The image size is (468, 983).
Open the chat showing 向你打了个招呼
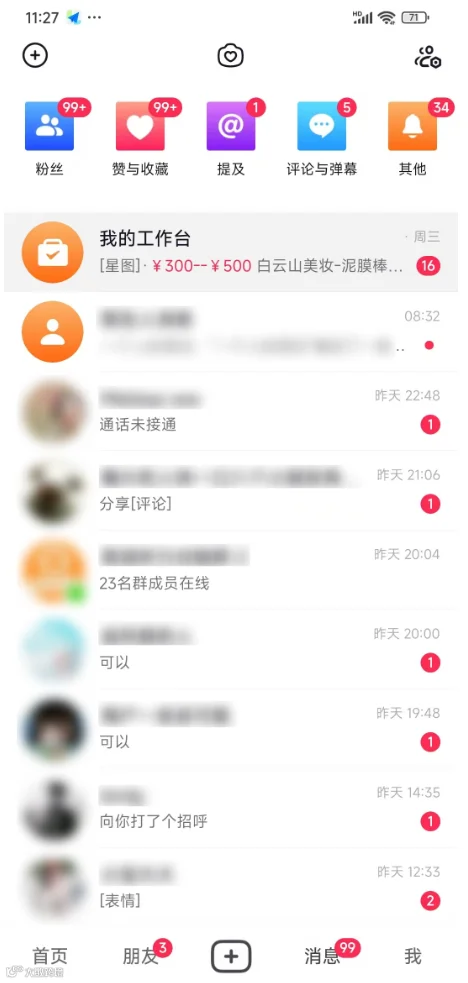(231, 808)
